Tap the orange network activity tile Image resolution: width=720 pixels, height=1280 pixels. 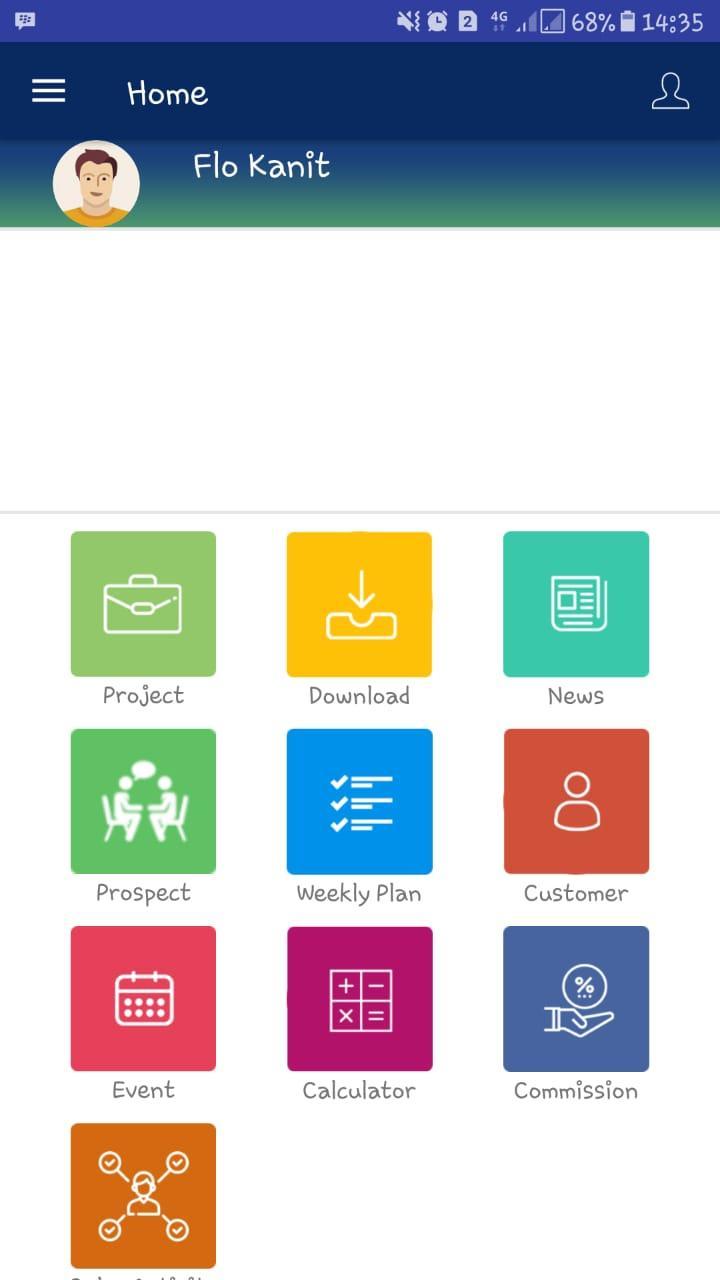point(143,1195)
